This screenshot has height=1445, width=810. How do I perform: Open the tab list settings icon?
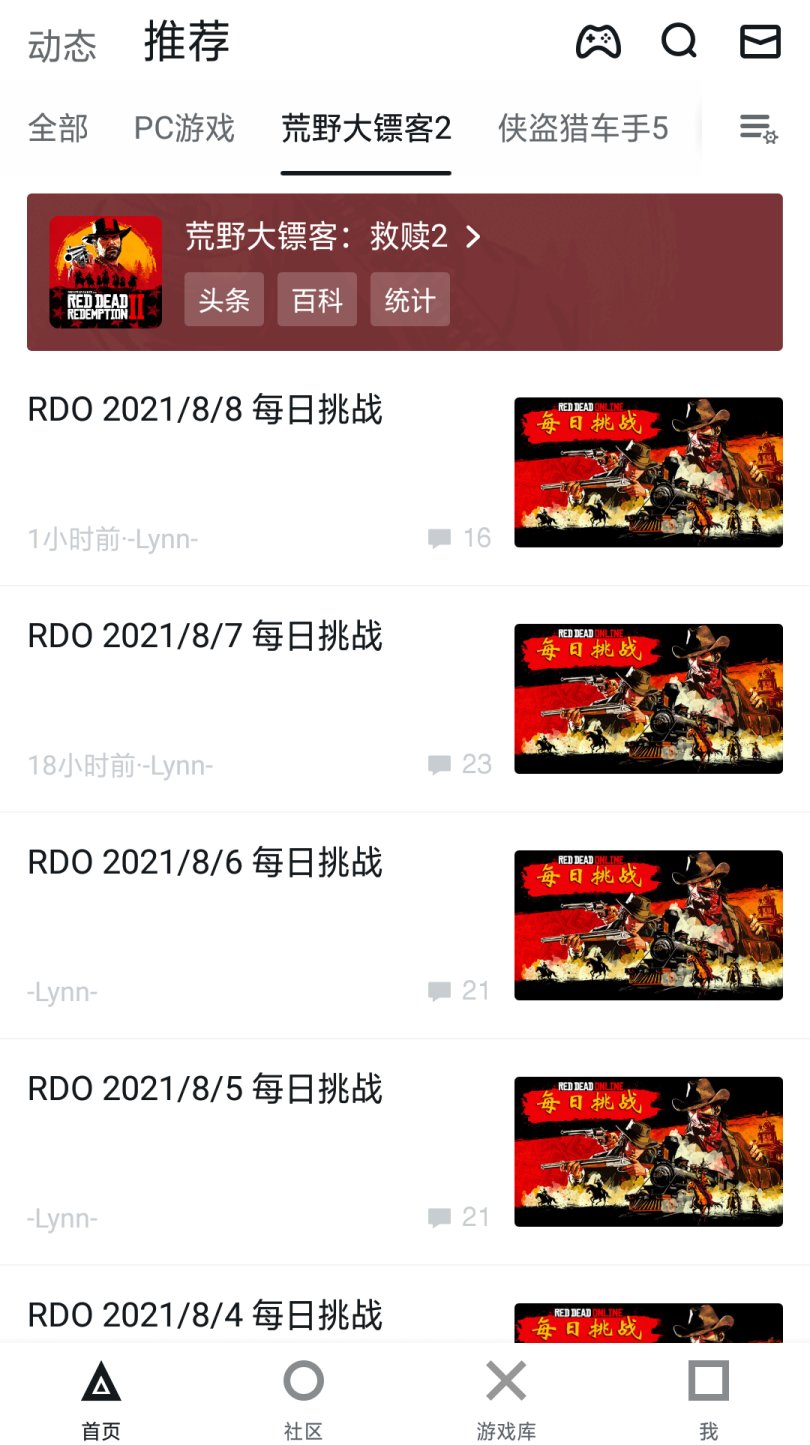coord(758,128)
